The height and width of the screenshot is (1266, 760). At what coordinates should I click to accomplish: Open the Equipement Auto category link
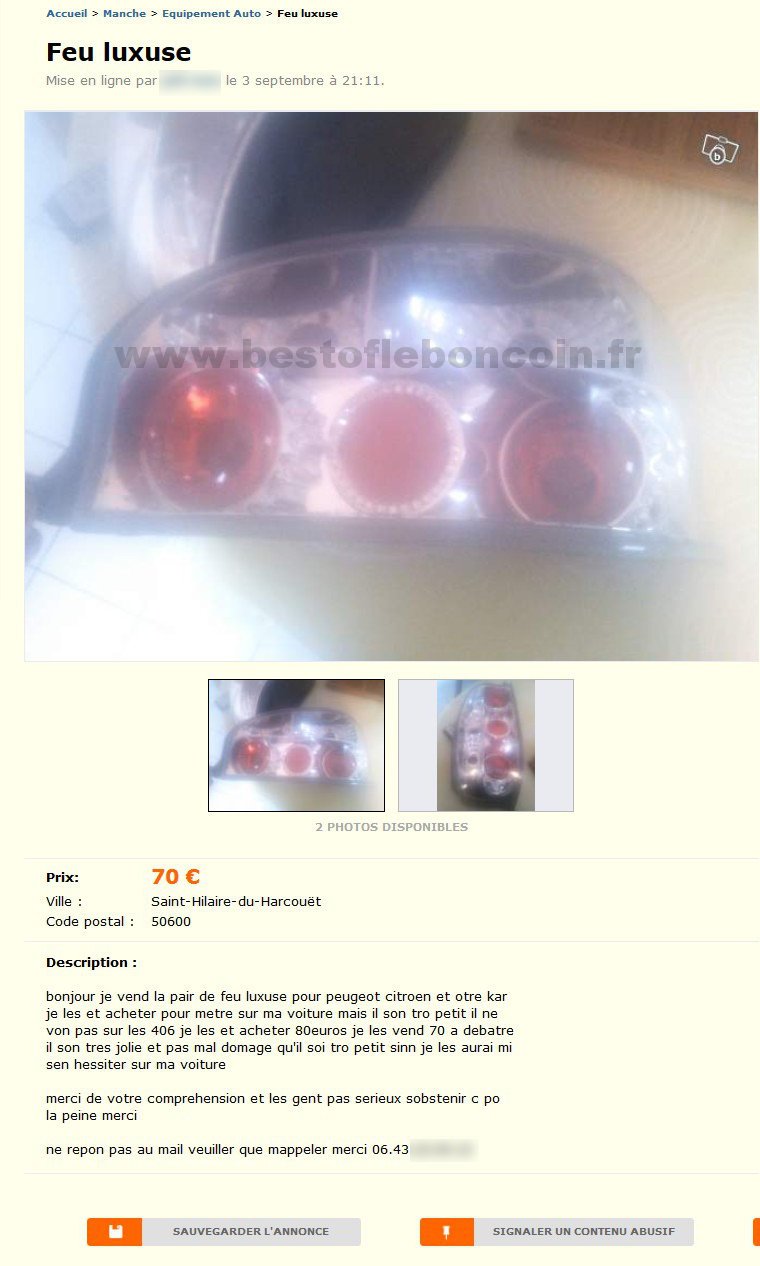click(211, 14)
